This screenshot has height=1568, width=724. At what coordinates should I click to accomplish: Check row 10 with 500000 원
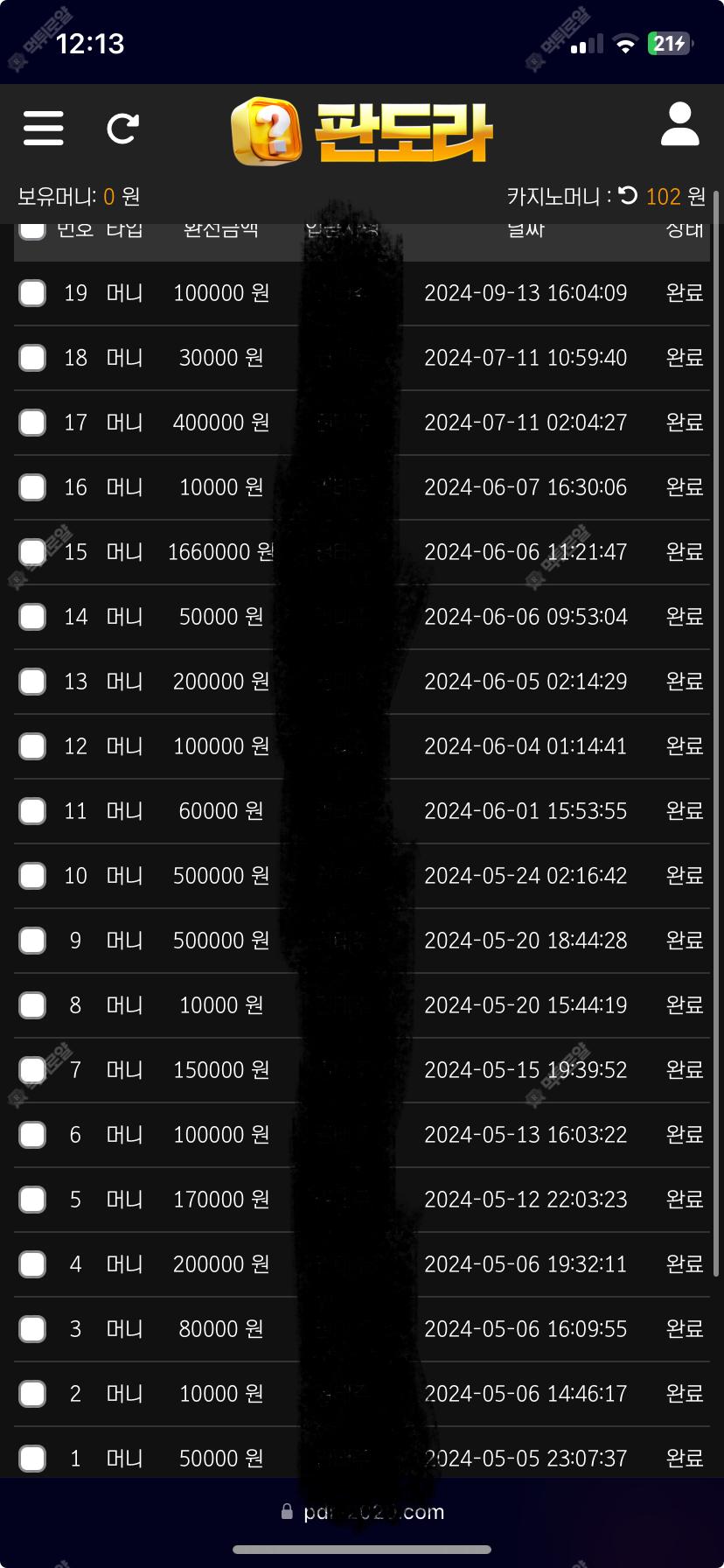point(32,876)
